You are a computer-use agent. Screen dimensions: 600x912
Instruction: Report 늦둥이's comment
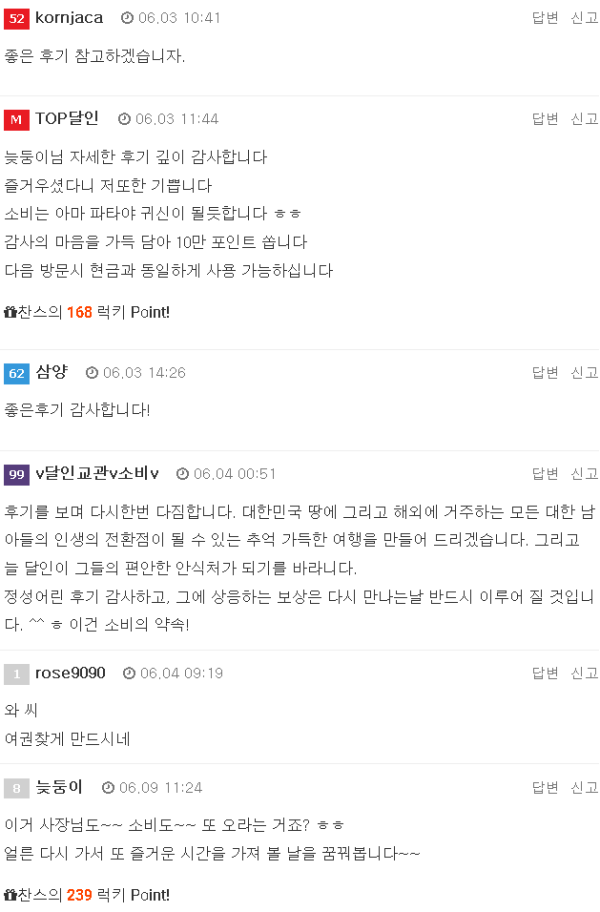584,788
